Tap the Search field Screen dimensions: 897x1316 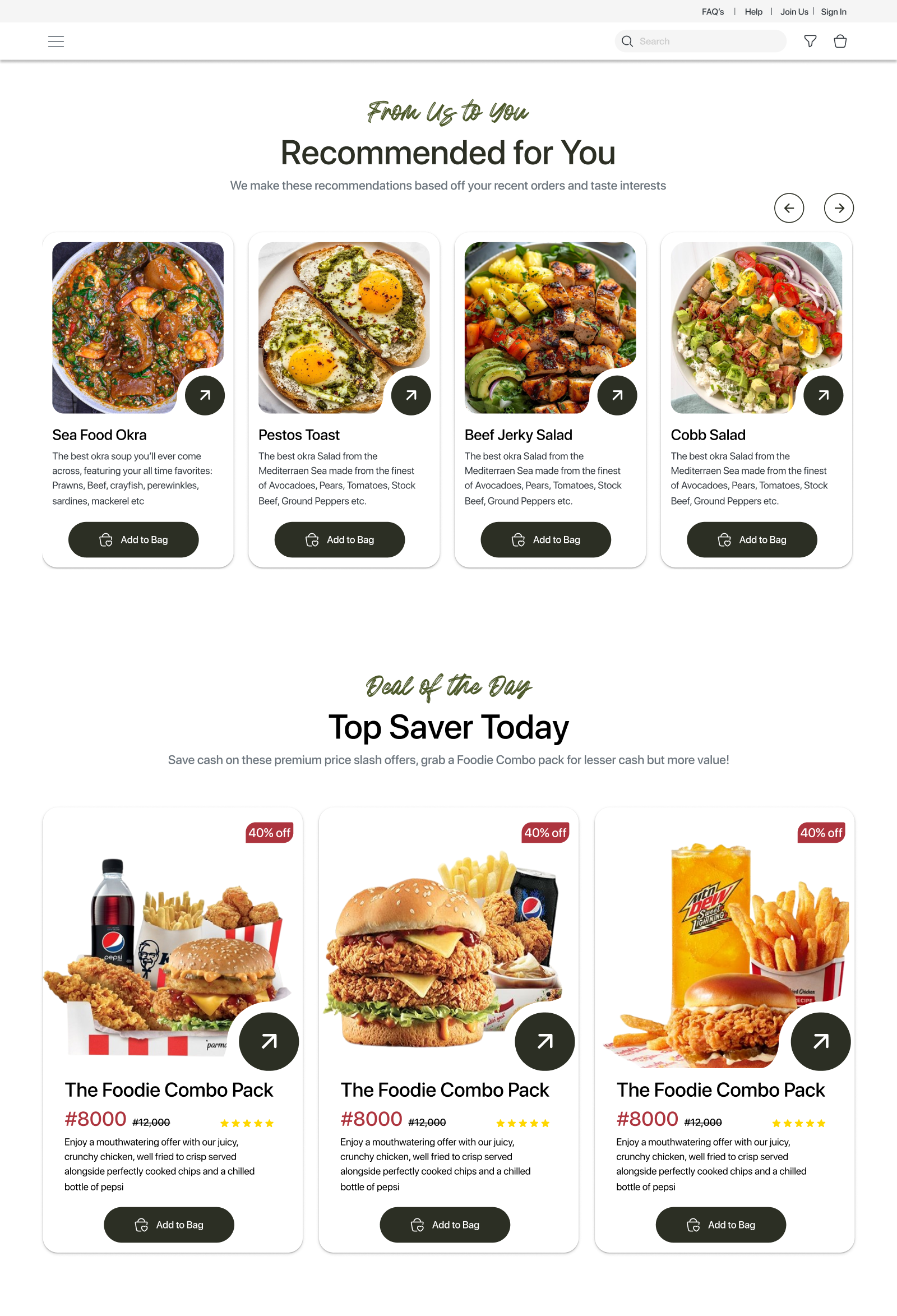pyautogui.click(x=702, y=41)
